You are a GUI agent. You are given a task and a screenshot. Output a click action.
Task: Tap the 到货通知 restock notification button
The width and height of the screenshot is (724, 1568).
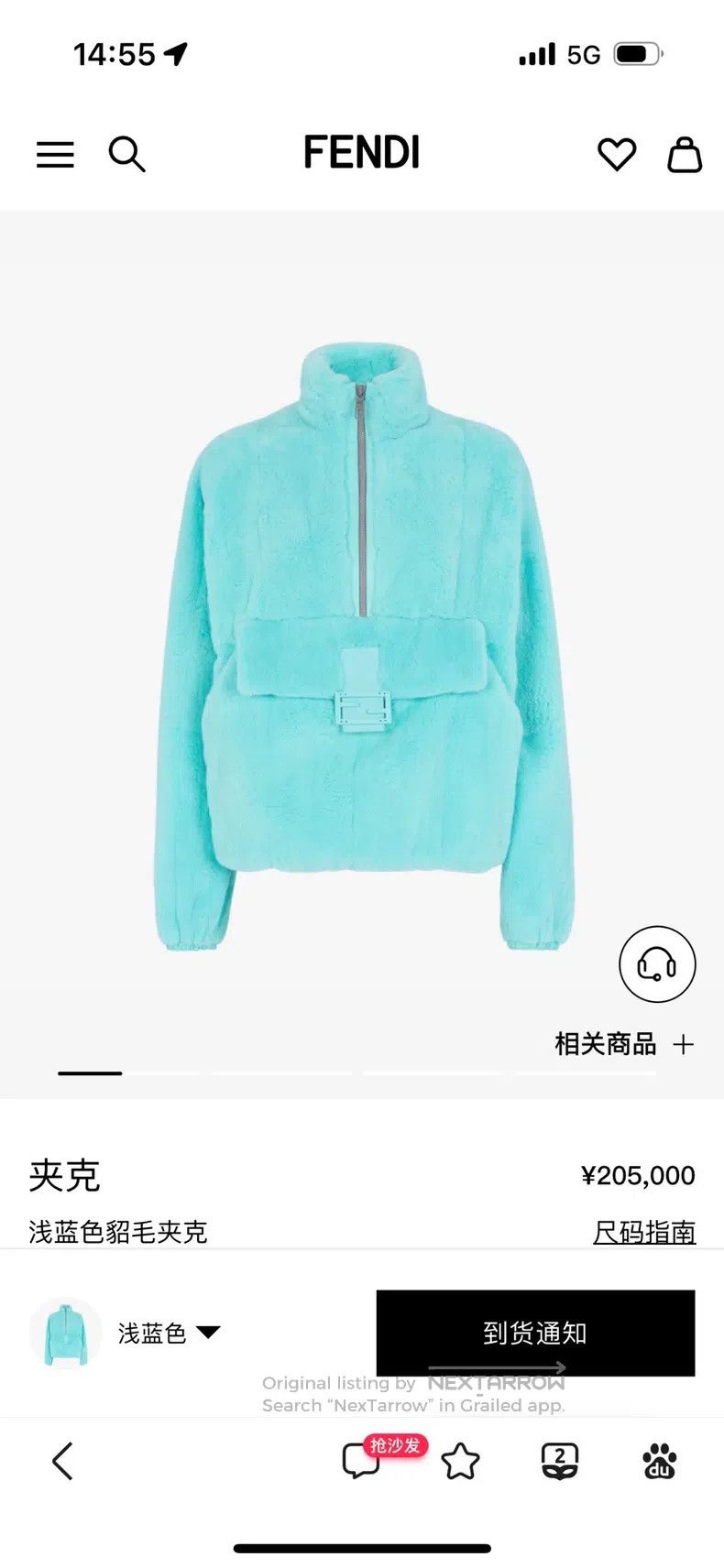(x=535, y=1333)
